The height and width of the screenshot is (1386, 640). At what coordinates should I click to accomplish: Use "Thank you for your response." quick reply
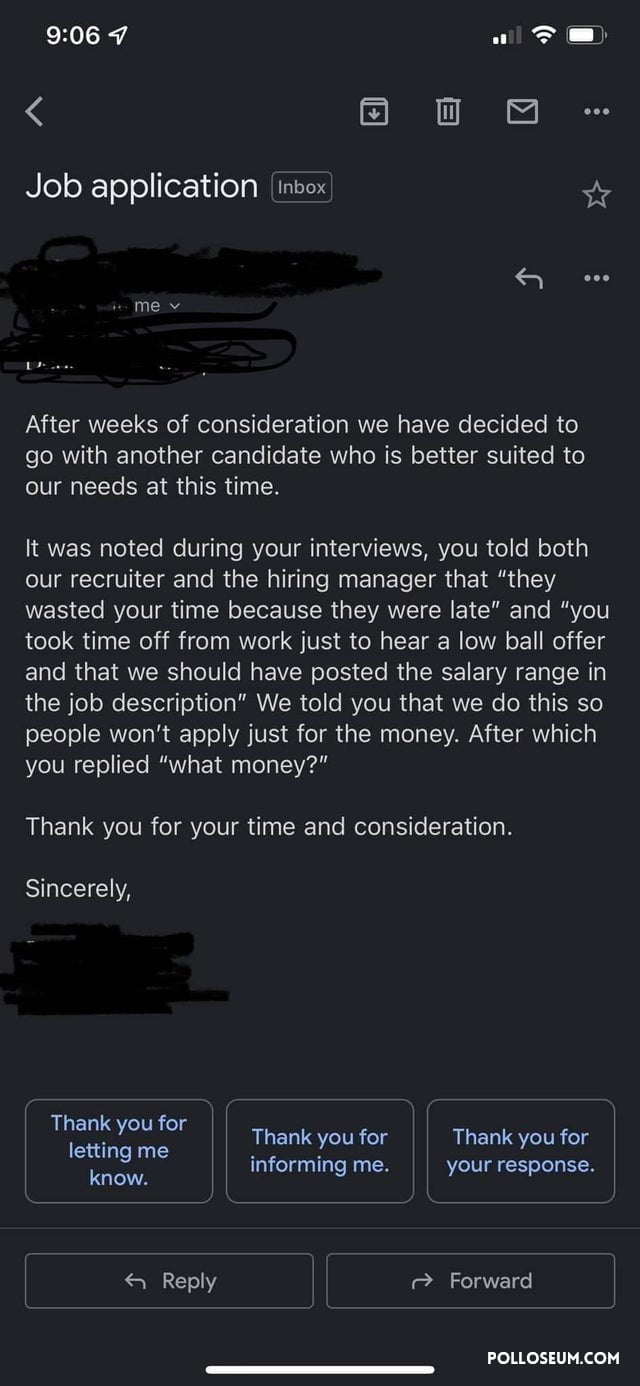click(520, 1150)
